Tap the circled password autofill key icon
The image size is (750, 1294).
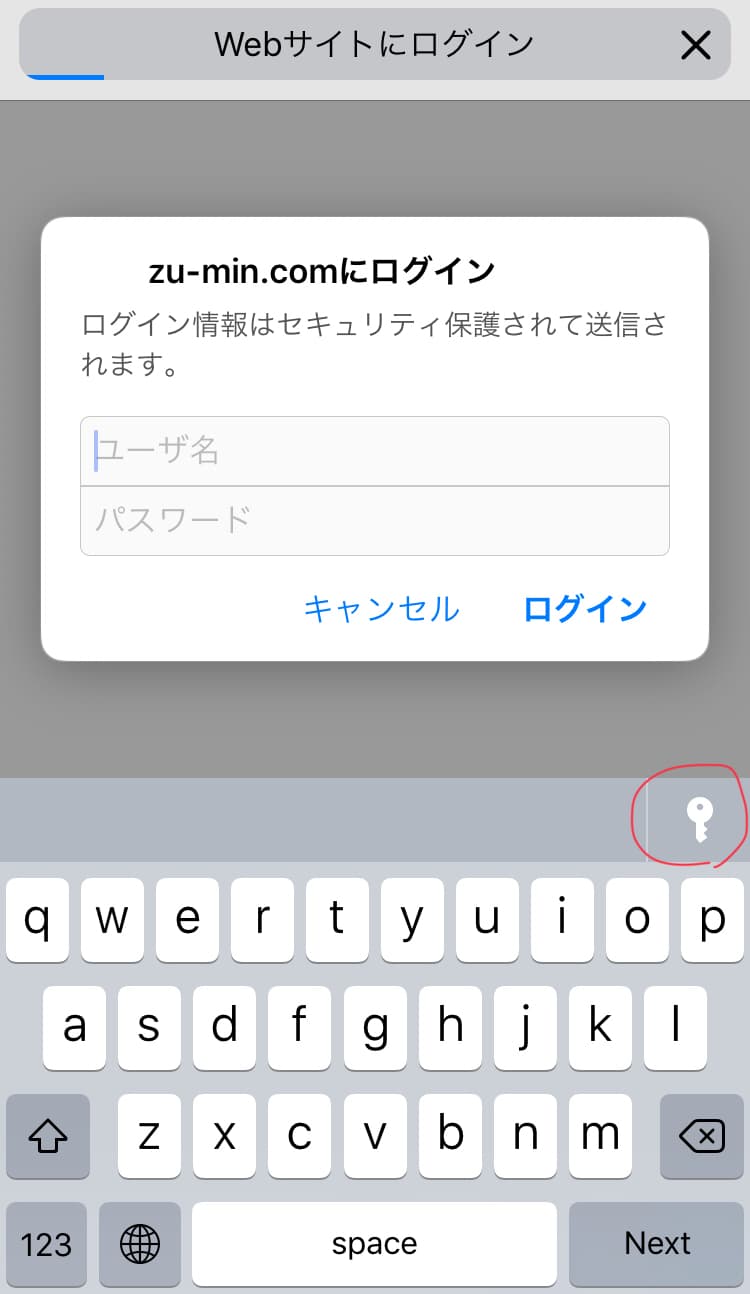click(699, 817)
